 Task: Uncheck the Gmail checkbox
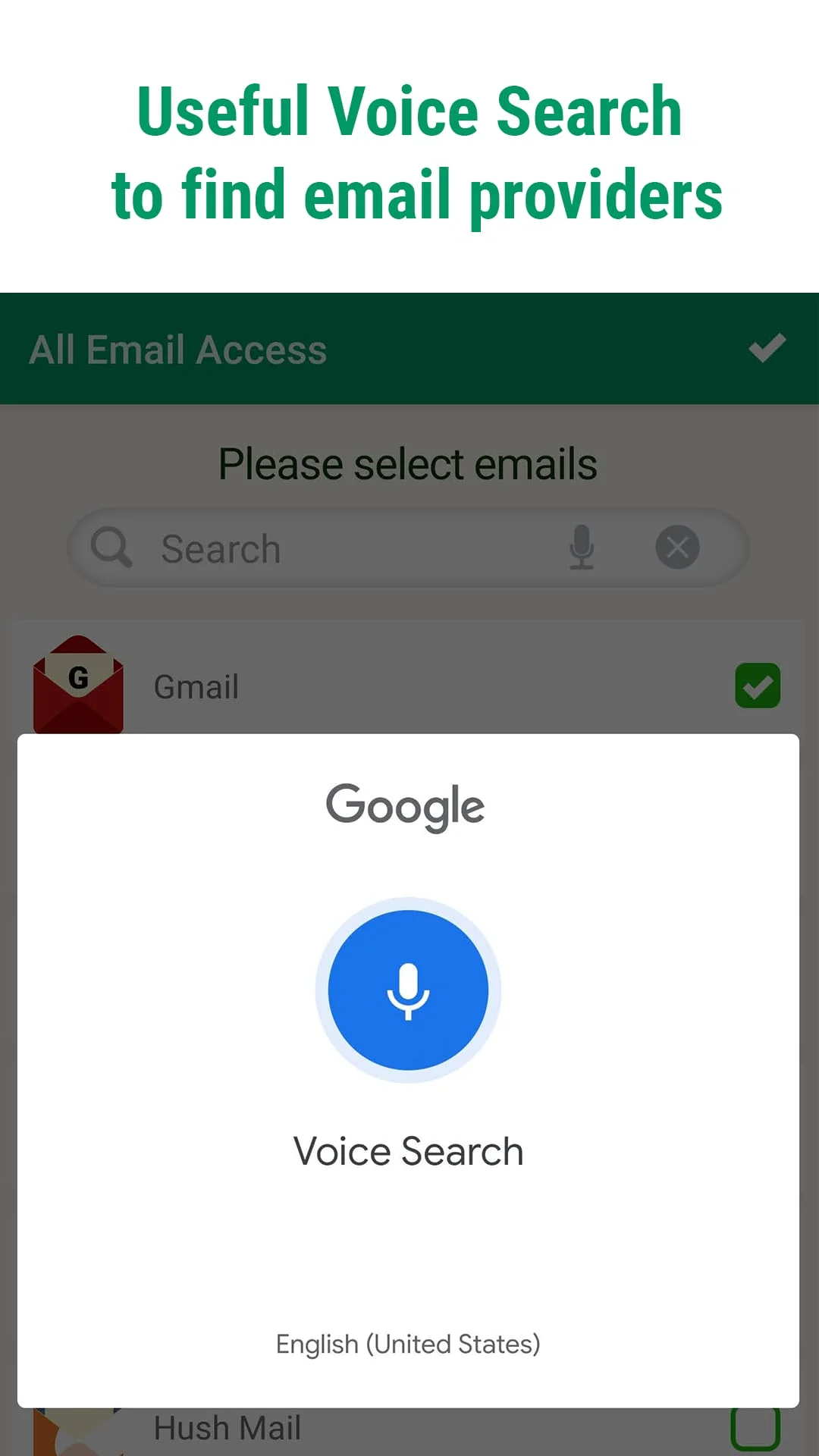[757, 685]
